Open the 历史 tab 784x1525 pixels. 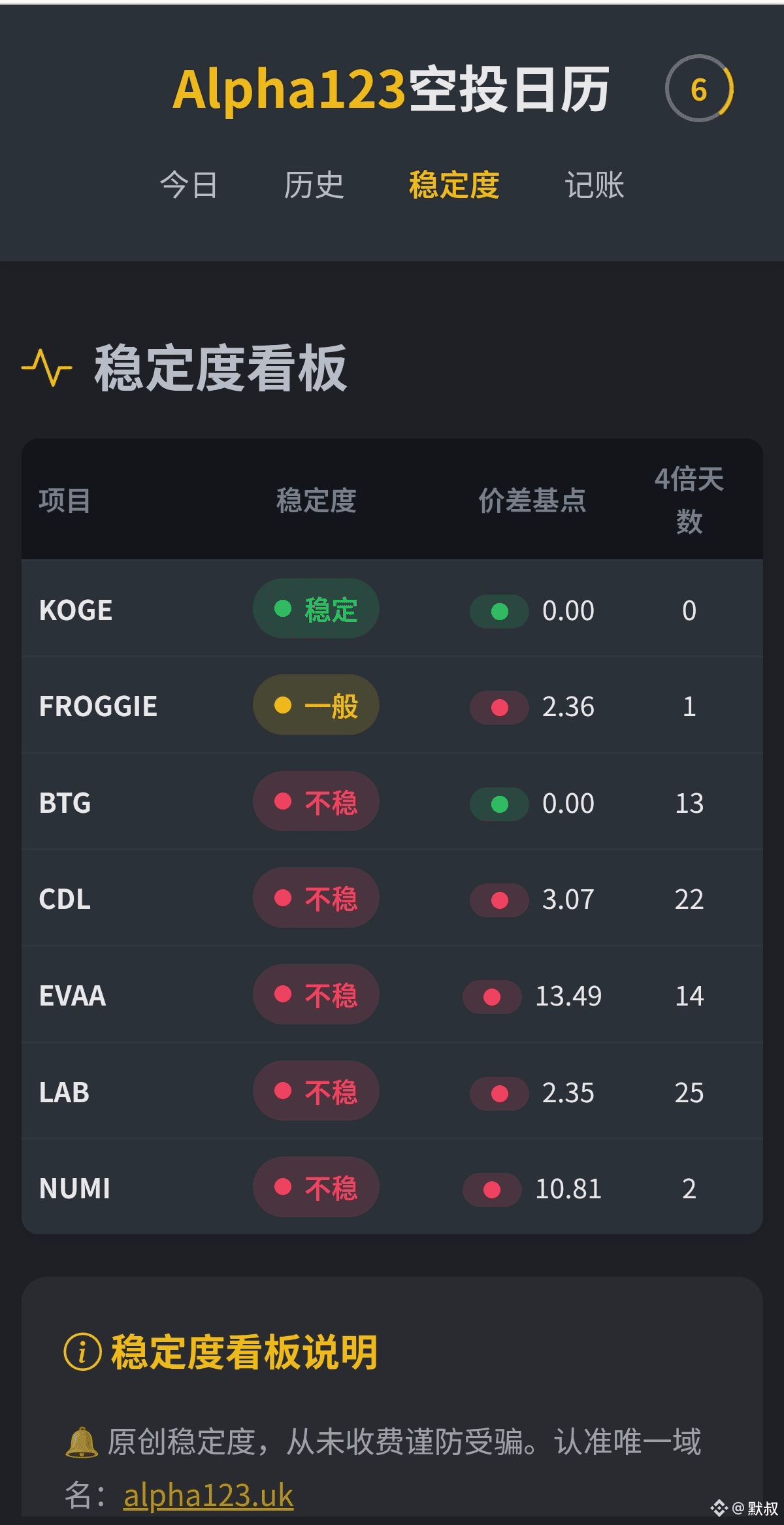[314, 185]
